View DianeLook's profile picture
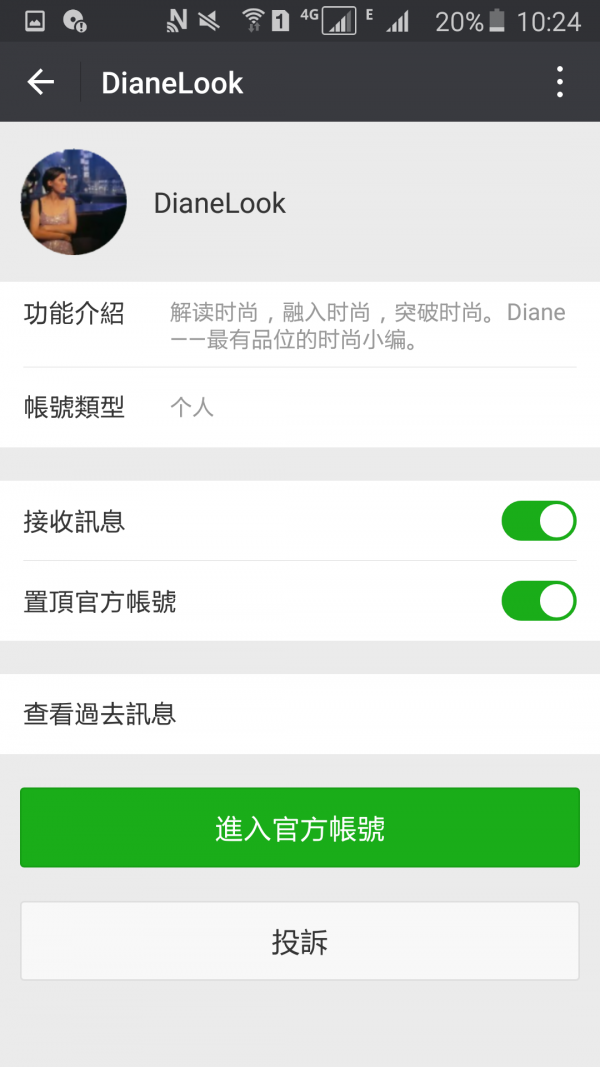 tap(73, 202)
